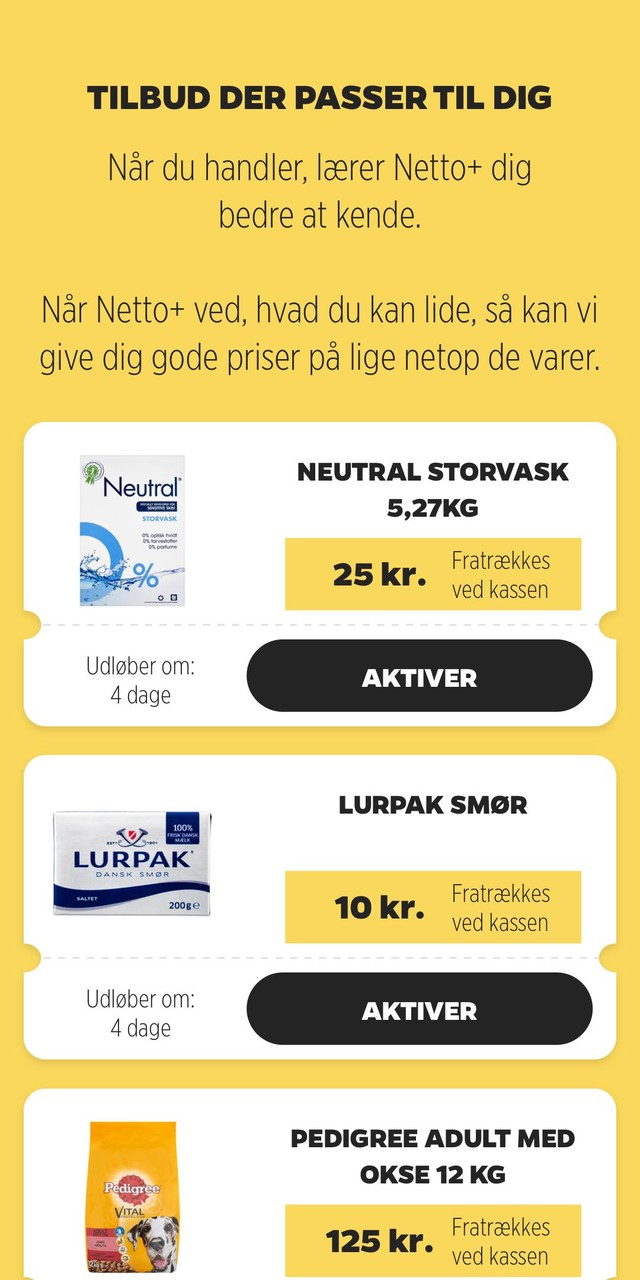Activate the Neutral Storvask coupon
Viewport: 640px width, 1280px height.
click(x=419, y=677)
